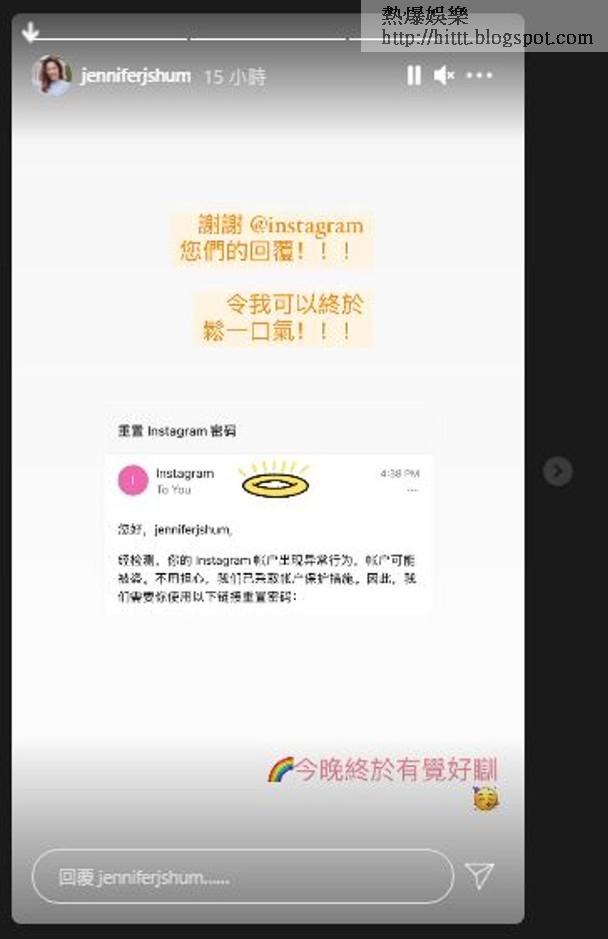Share story with the paper plane icon
The width and height of the screenshot is (608, 939).
click(479, 876)
